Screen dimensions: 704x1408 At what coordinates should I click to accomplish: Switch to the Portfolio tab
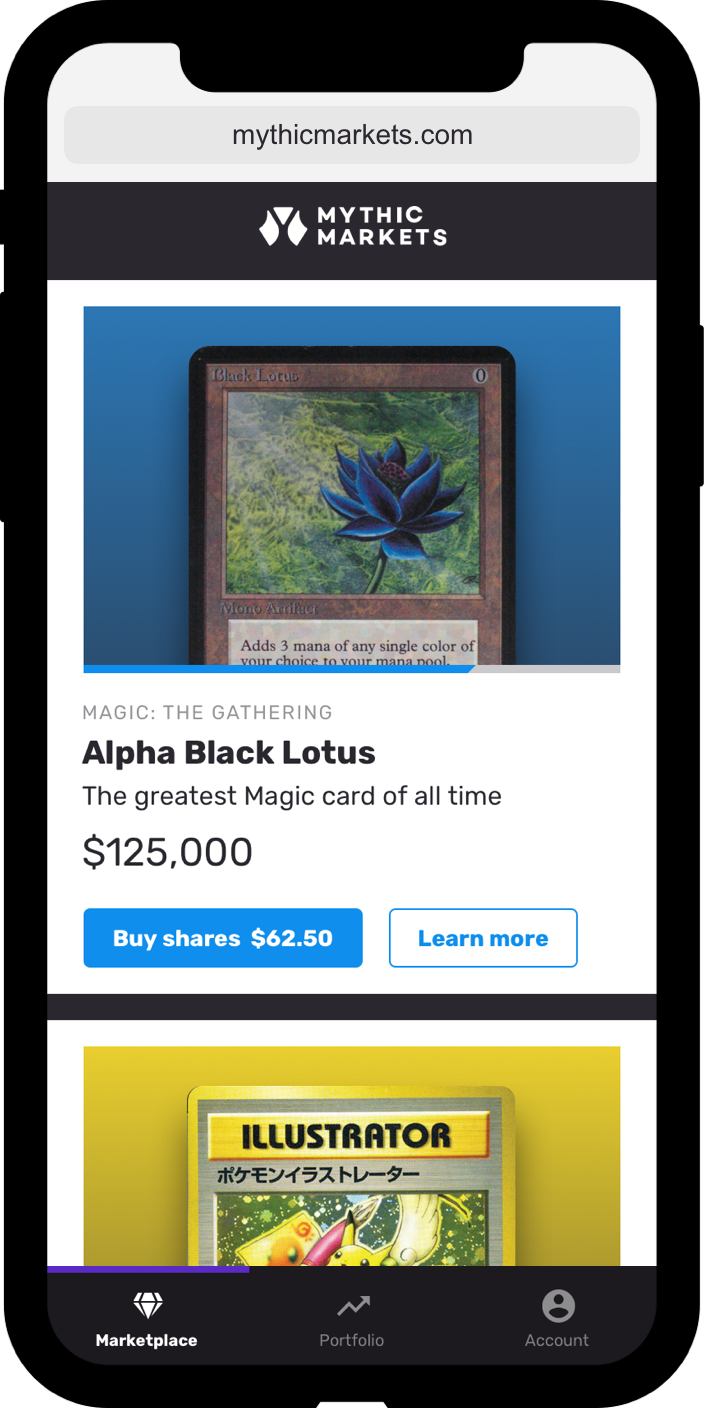point(352,1319)
